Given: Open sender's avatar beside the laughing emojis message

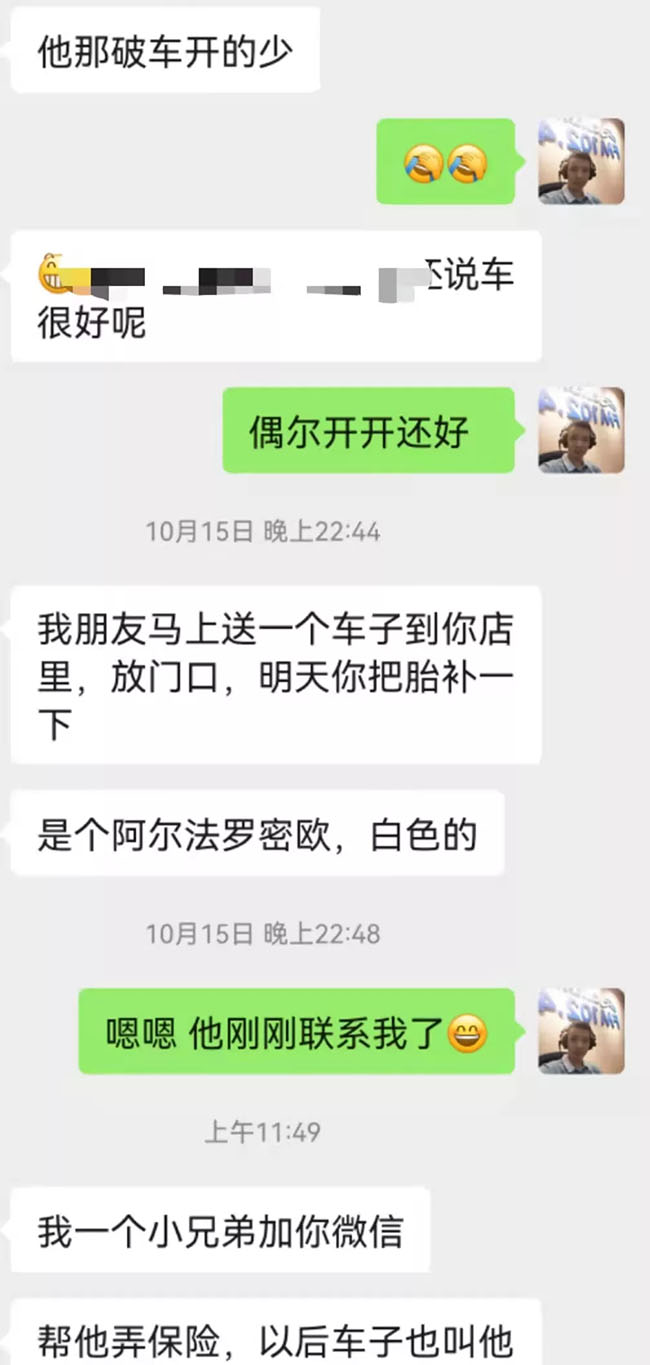Looking at the screenshot, I should (581, 162).
